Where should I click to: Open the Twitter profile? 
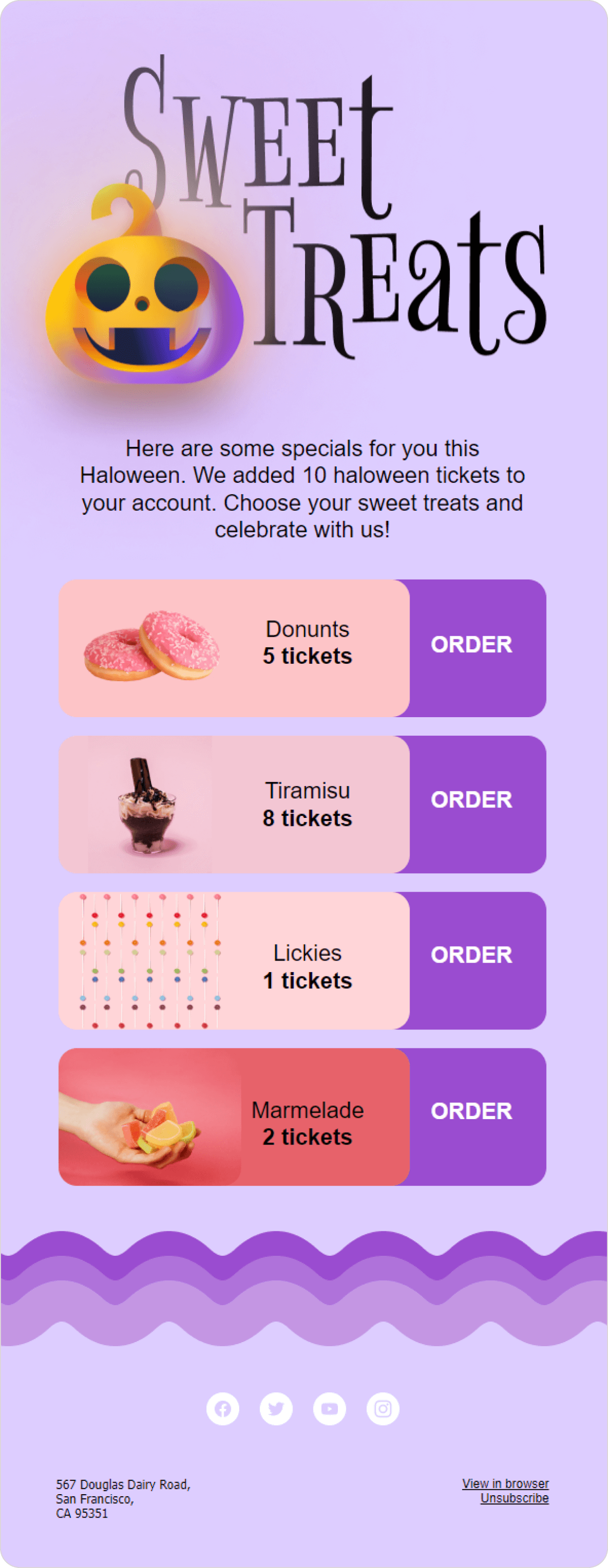point(276,1408)
